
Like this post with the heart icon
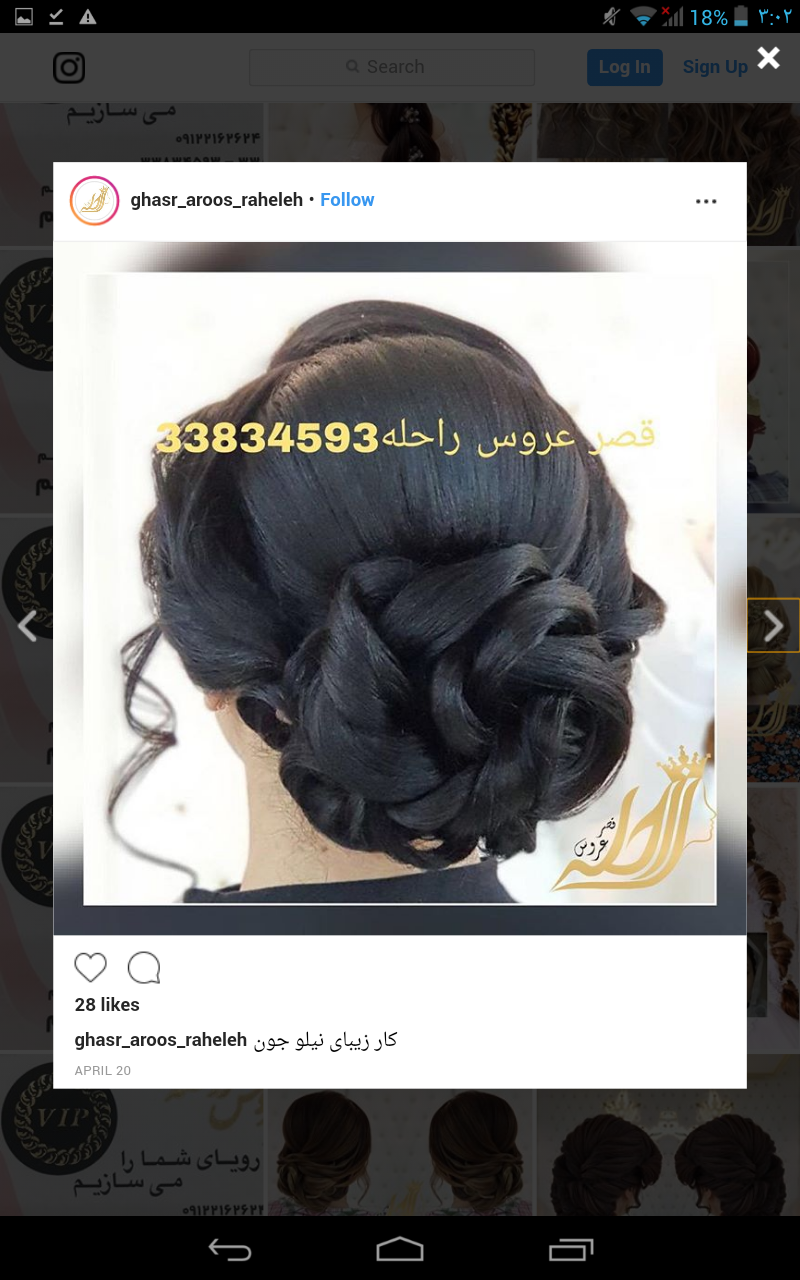coord(91,967)
